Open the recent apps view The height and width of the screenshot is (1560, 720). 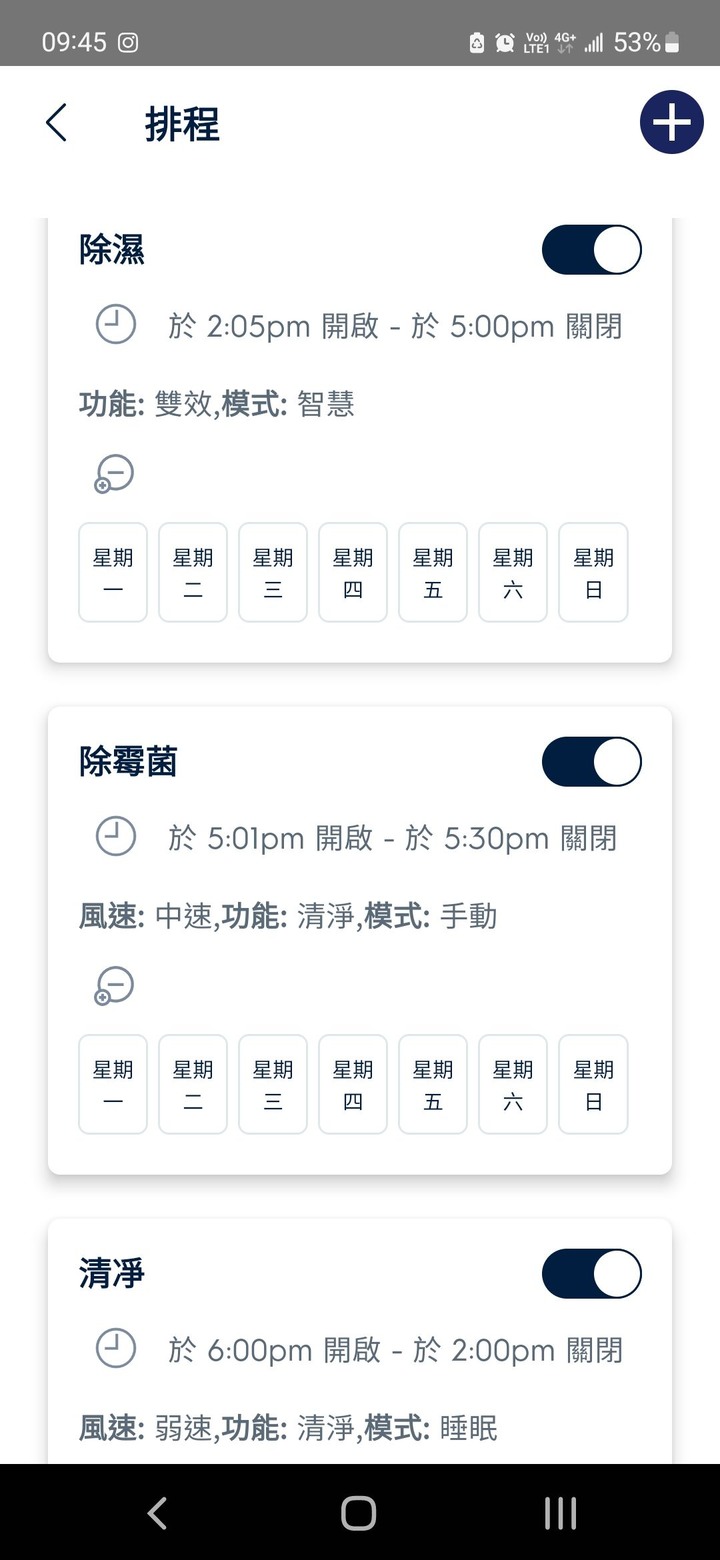560,1513
